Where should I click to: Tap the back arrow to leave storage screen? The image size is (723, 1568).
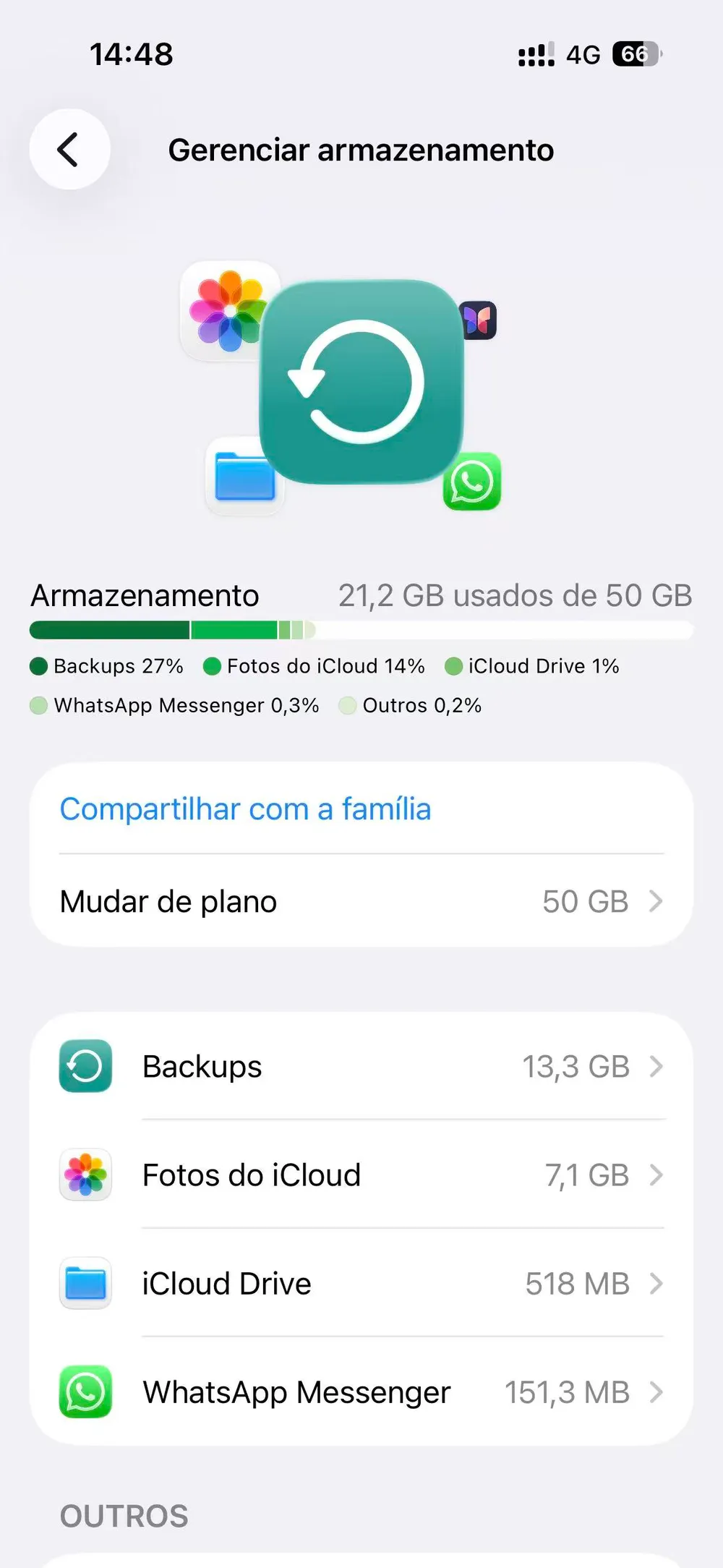(69, 150)
